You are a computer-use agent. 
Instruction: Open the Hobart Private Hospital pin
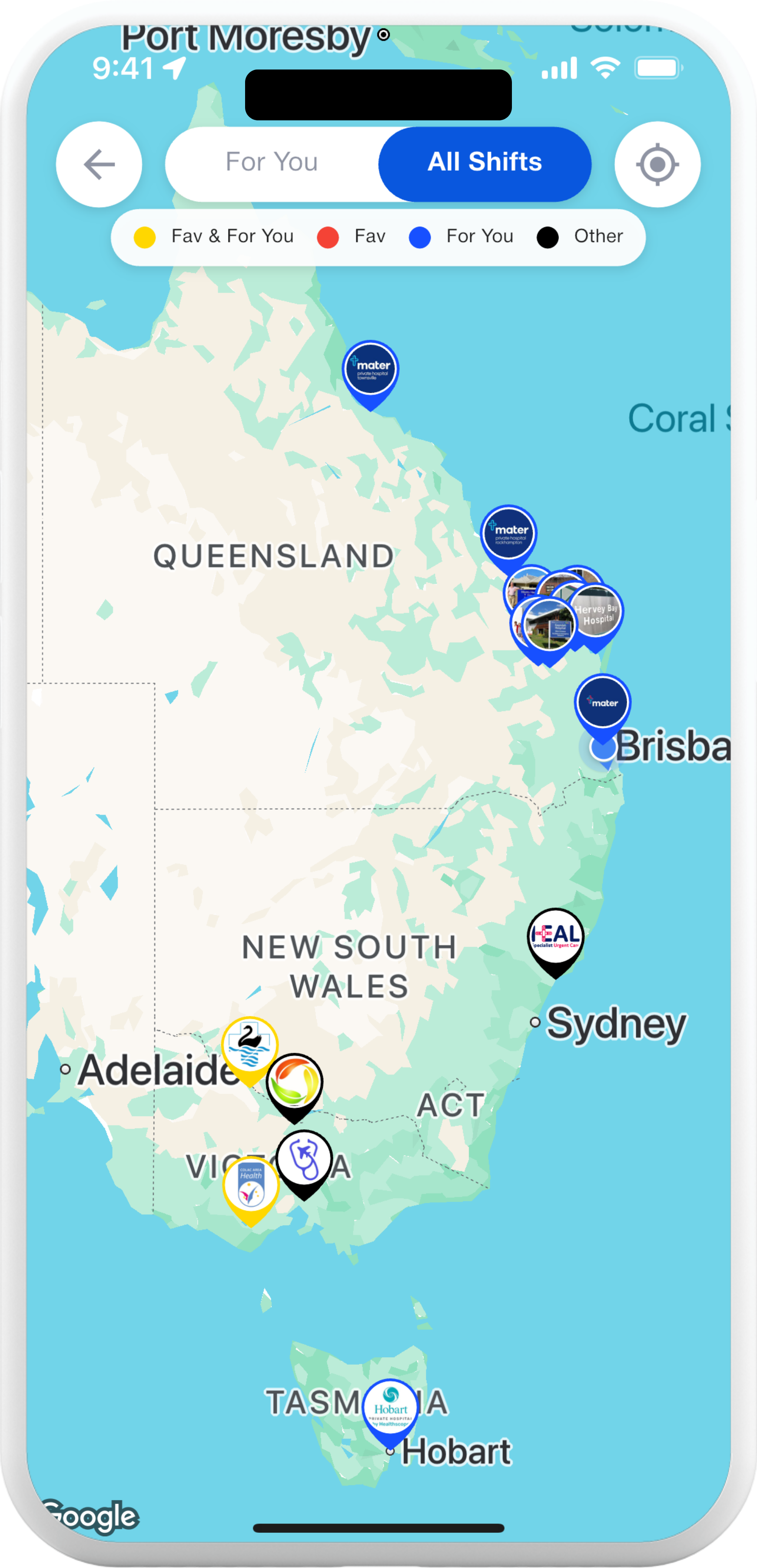[390, 1409]
